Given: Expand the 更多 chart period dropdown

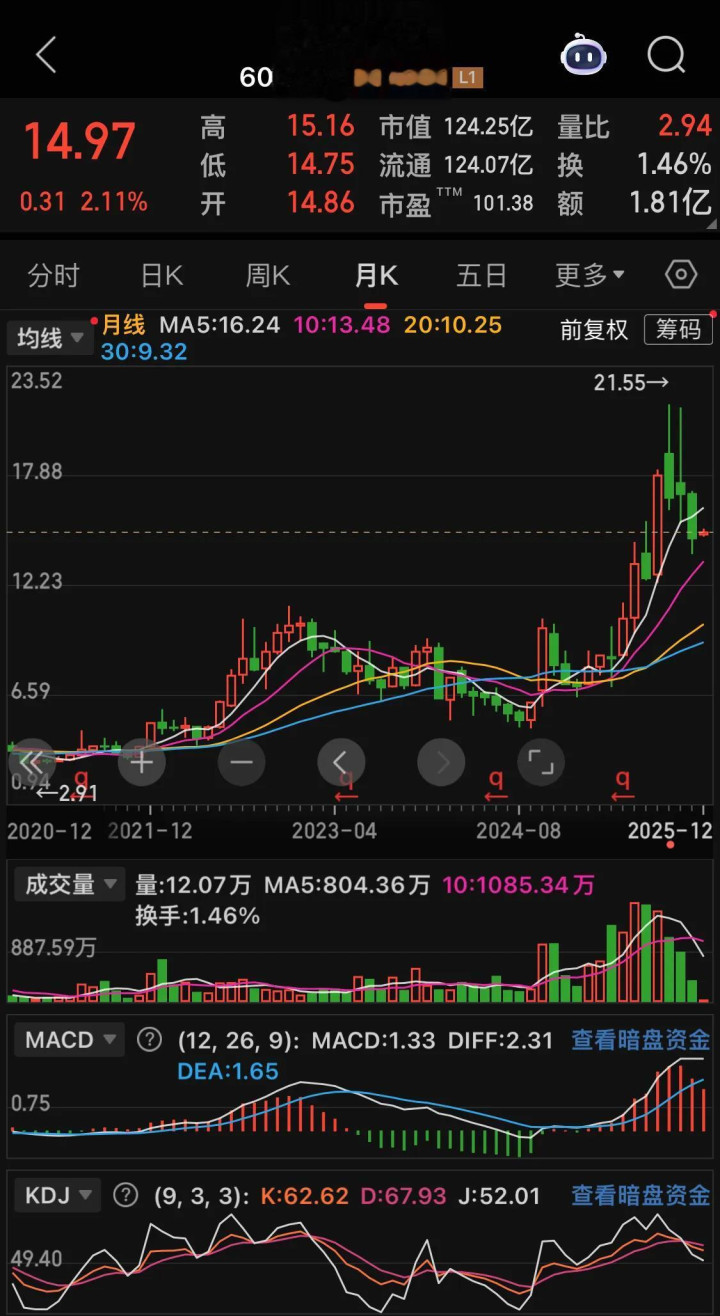Looking at the screenshot, I should [x=590, y=275].
